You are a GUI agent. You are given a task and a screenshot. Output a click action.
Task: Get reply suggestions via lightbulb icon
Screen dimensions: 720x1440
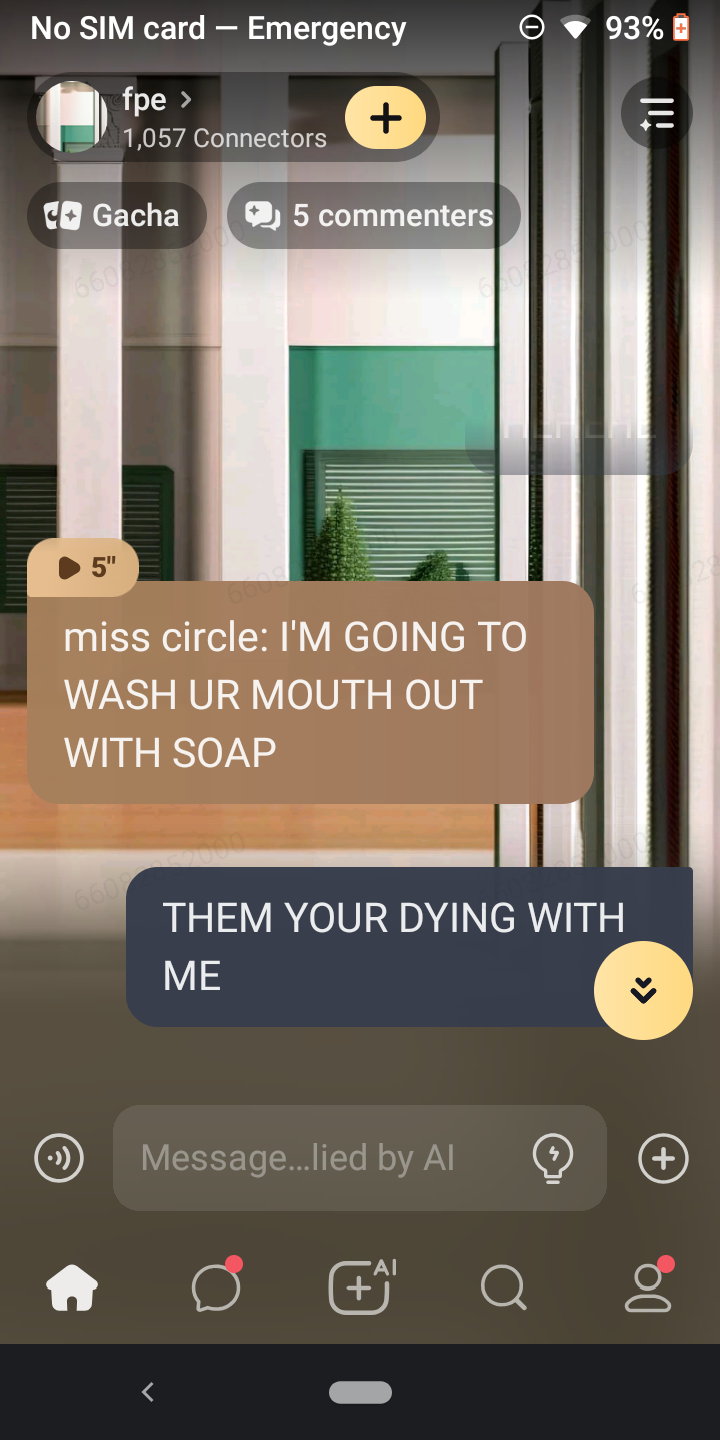[x=552, y=1158]
